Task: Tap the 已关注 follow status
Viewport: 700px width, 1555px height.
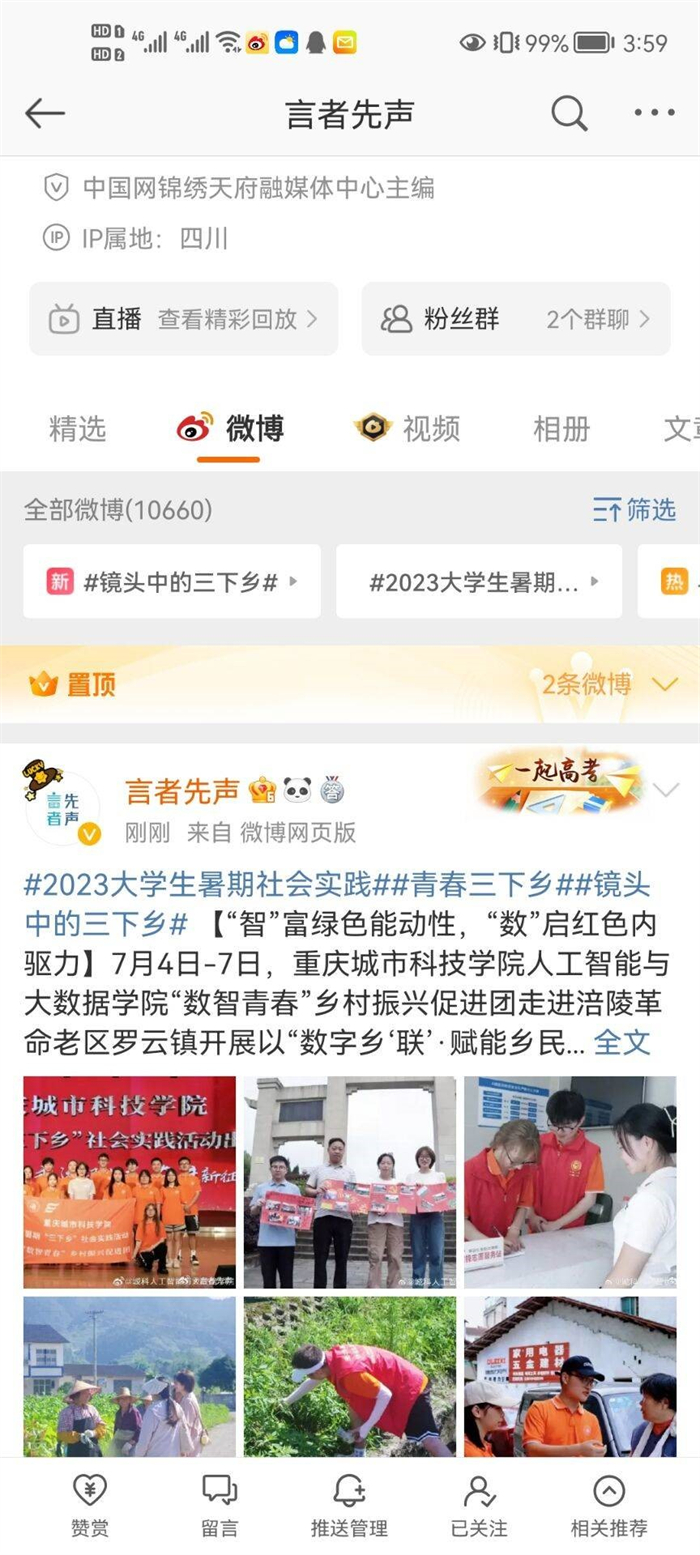Action: click(x=479, y=1505)
